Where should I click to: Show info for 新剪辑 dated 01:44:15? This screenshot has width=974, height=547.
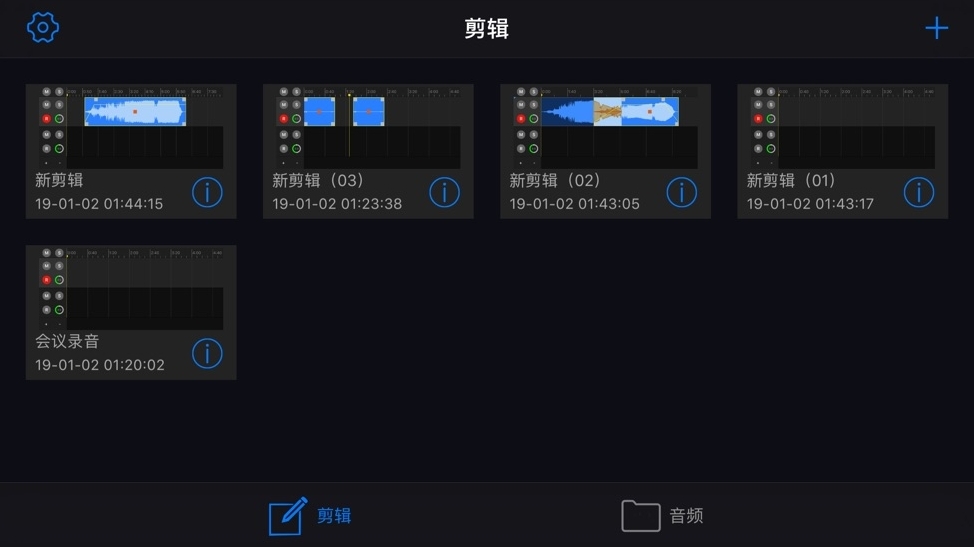(x=207, y=192)
